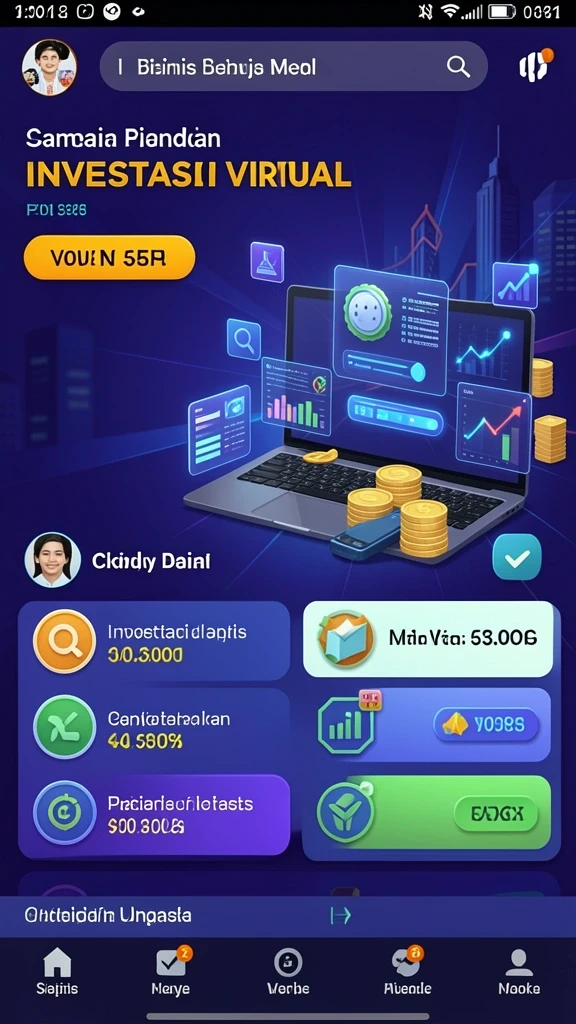Switch to the Nooke profile tab

coord(519,971)
